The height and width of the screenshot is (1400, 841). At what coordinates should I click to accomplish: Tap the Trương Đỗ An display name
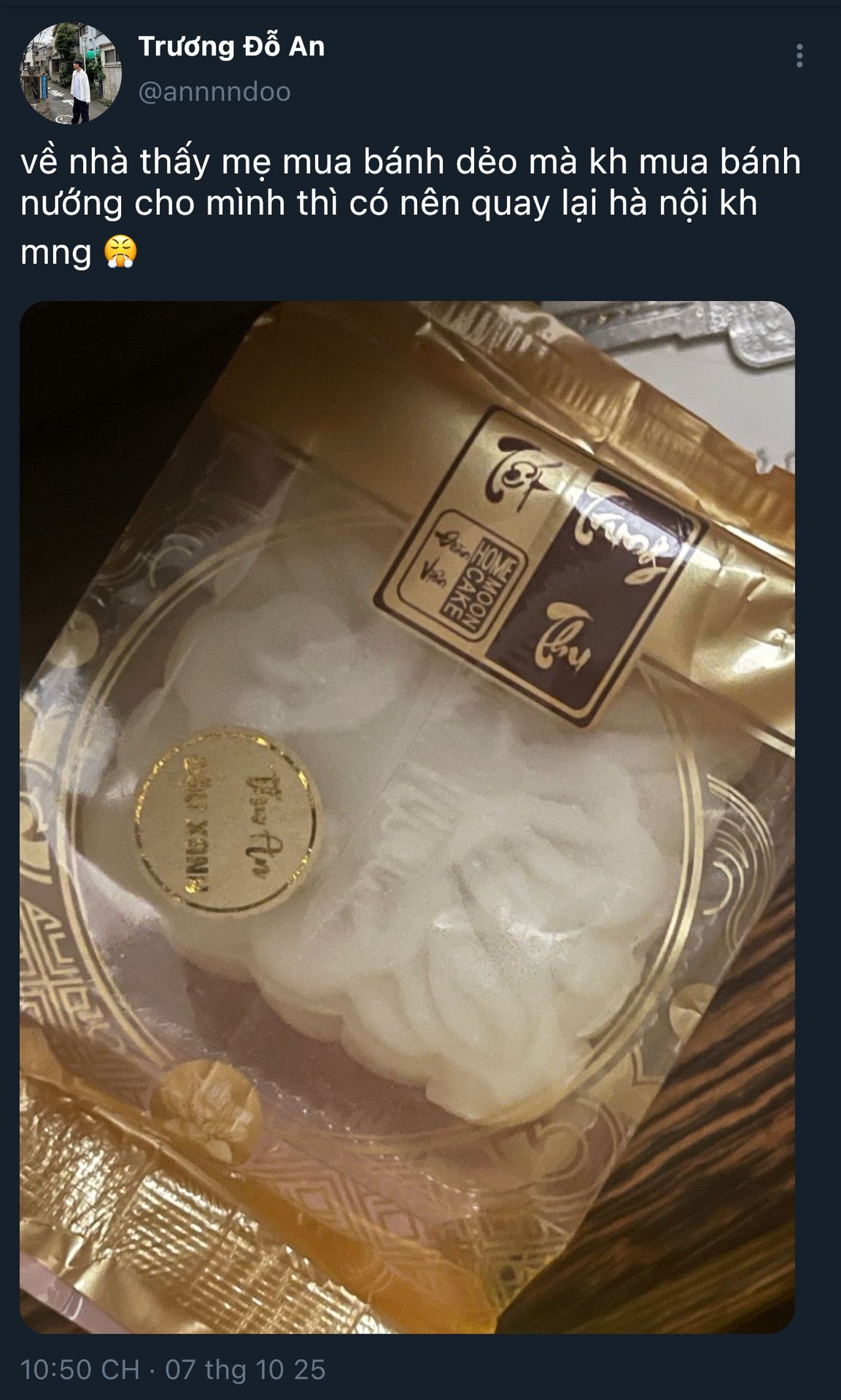pos(231,47)
